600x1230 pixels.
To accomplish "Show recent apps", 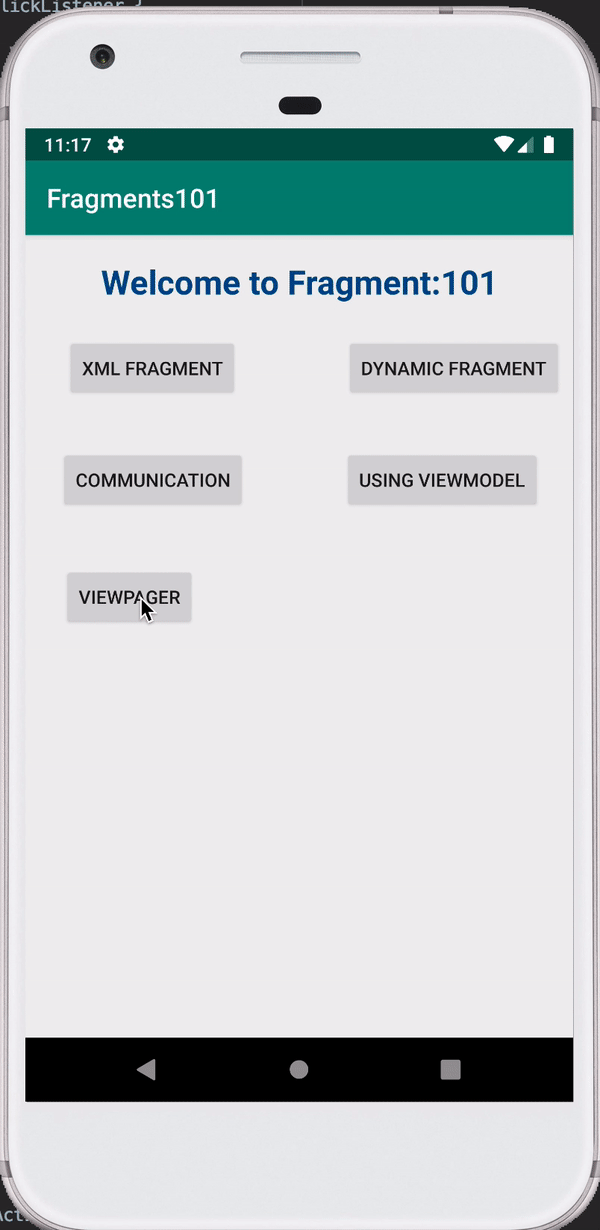I will tap(451, 1070).
